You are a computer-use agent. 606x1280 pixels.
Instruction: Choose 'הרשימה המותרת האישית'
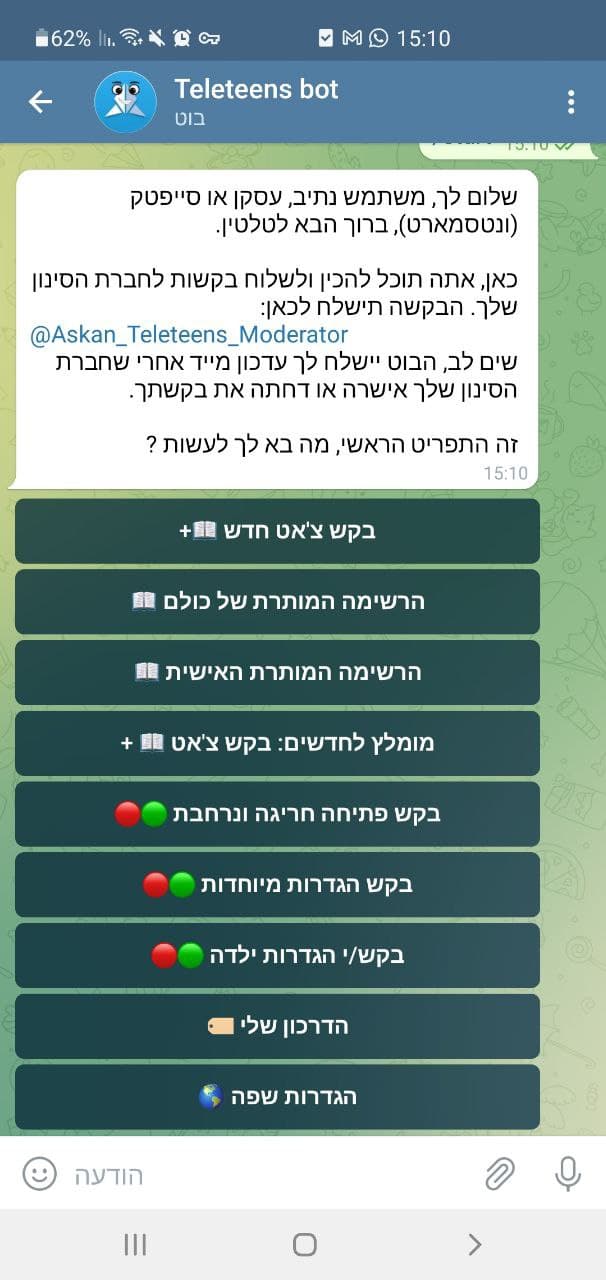pos(277,672)
